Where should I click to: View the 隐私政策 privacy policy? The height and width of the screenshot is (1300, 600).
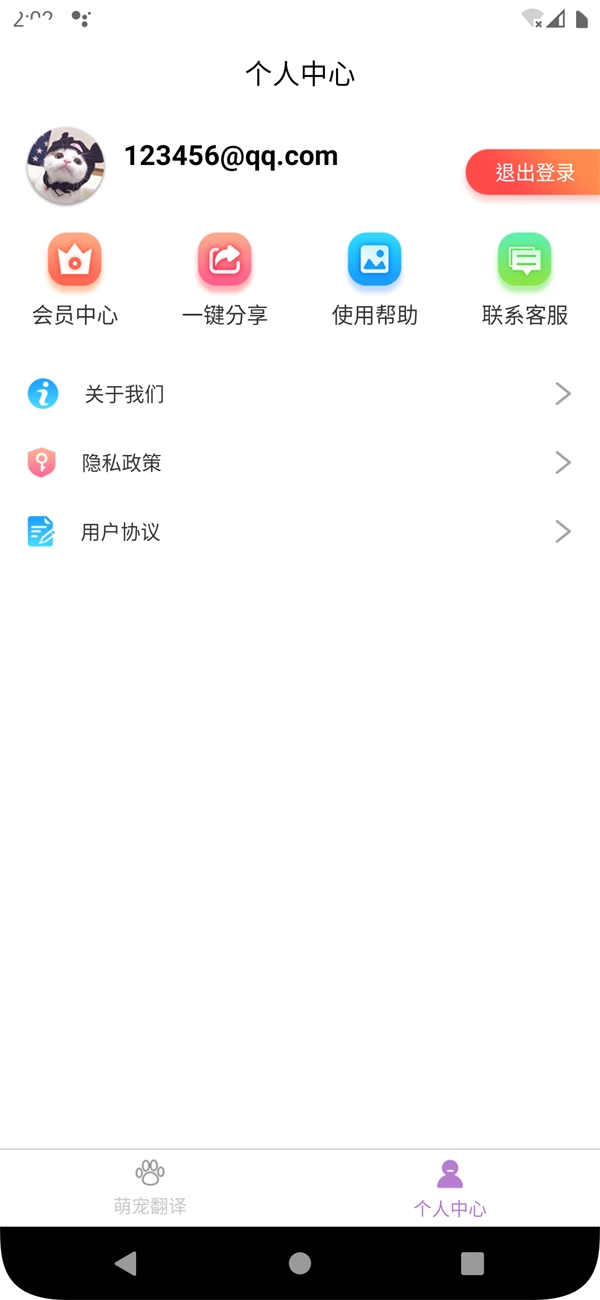[300, 463]
